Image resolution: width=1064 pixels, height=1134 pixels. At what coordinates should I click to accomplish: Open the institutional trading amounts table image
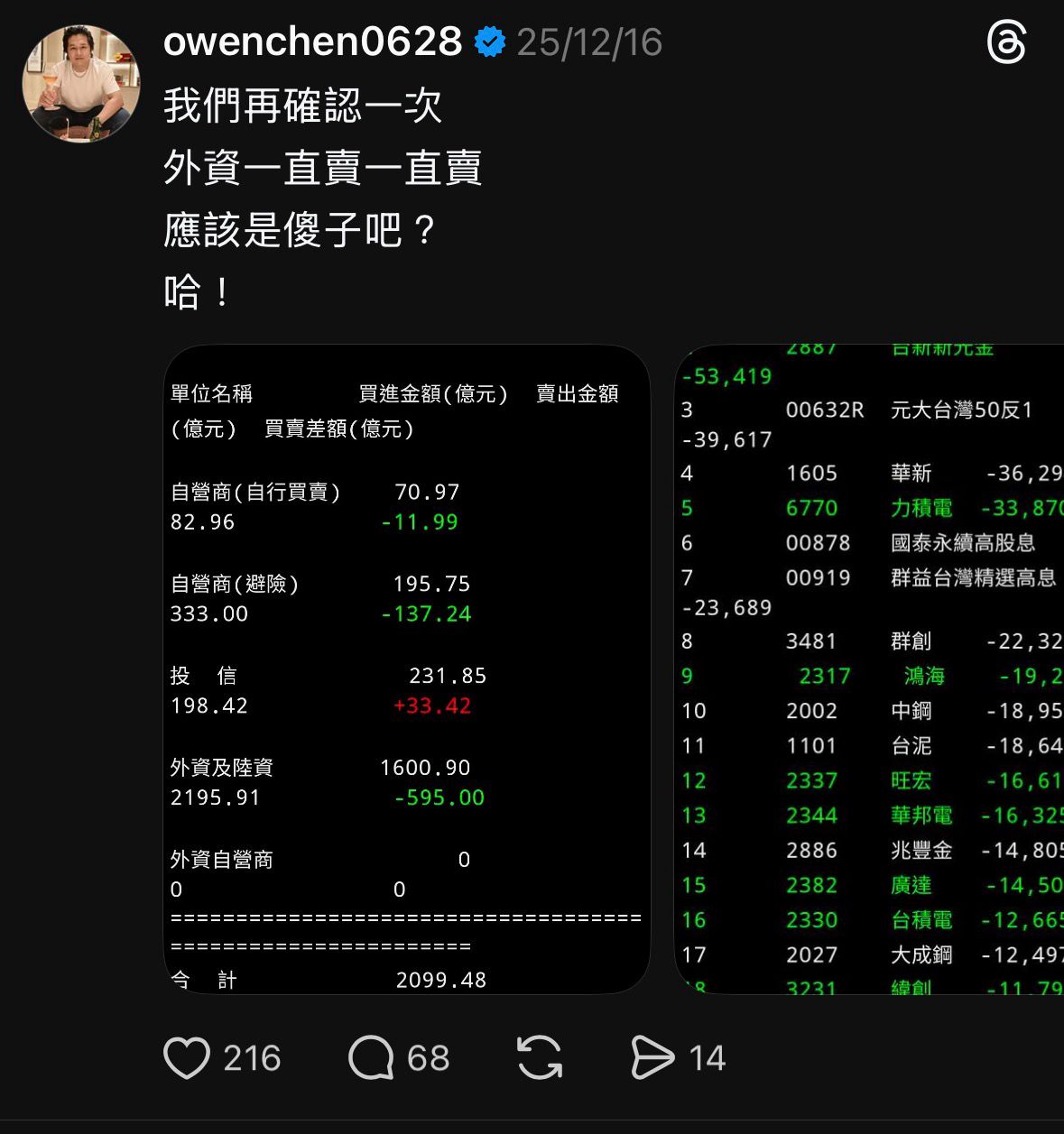click(406, 668)
